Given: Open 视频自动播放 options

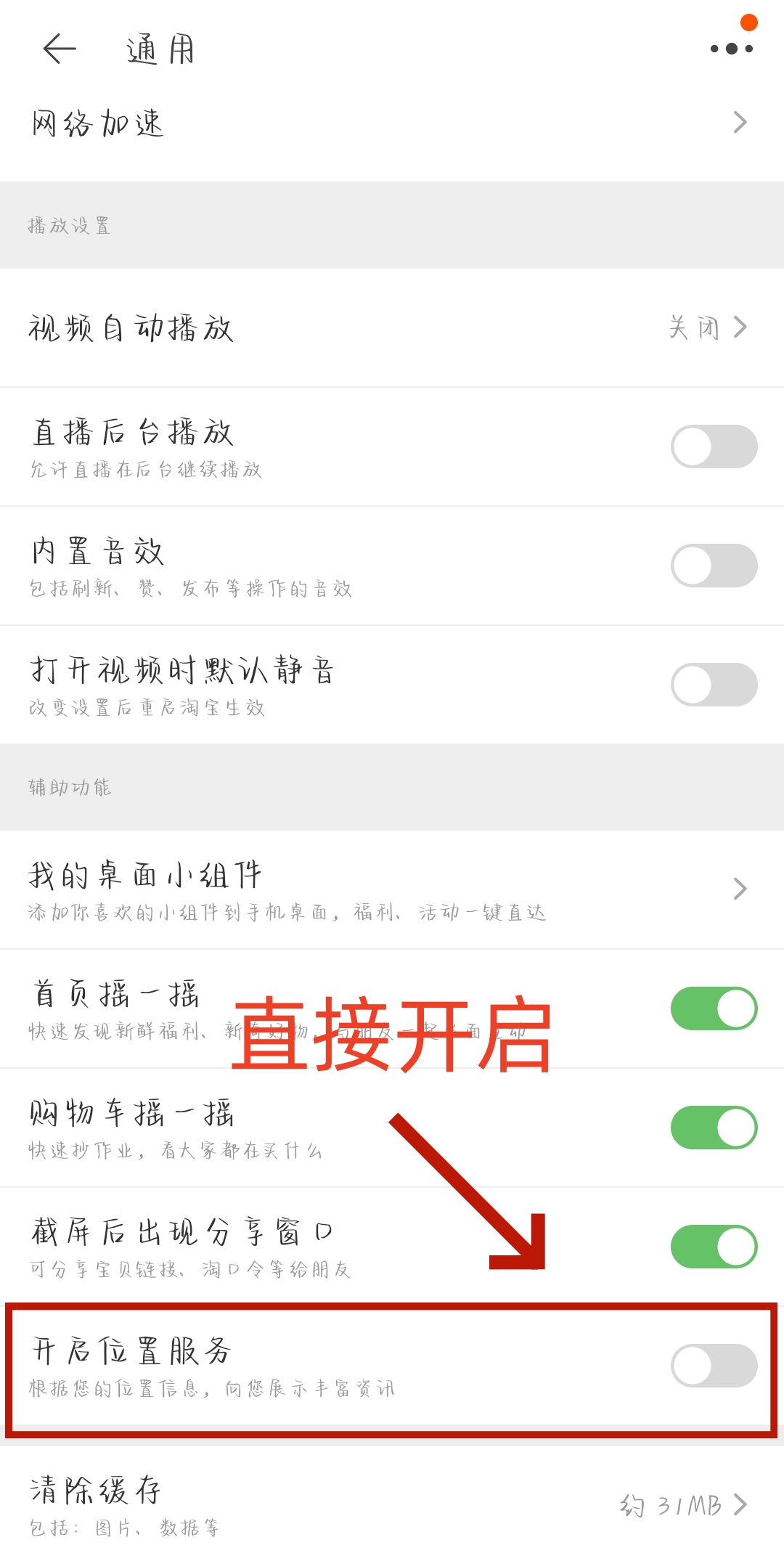Looking at the screenshot, I should [x=392, y=327].
